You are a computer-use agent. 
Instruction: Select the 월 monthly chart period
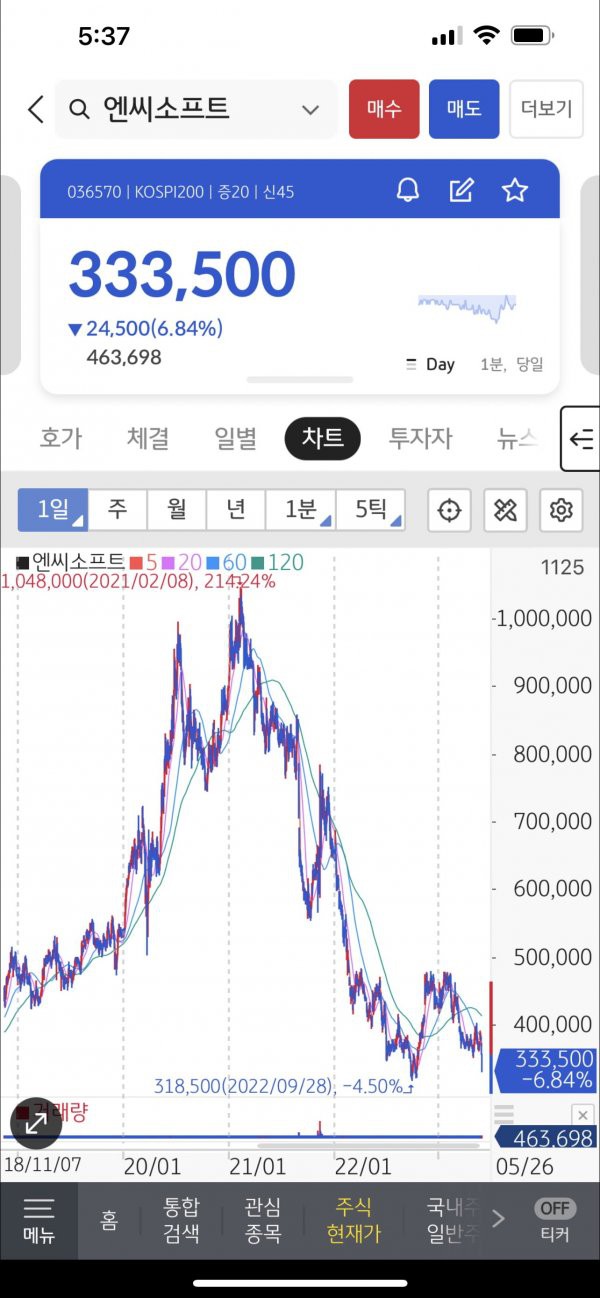(177, 510)
